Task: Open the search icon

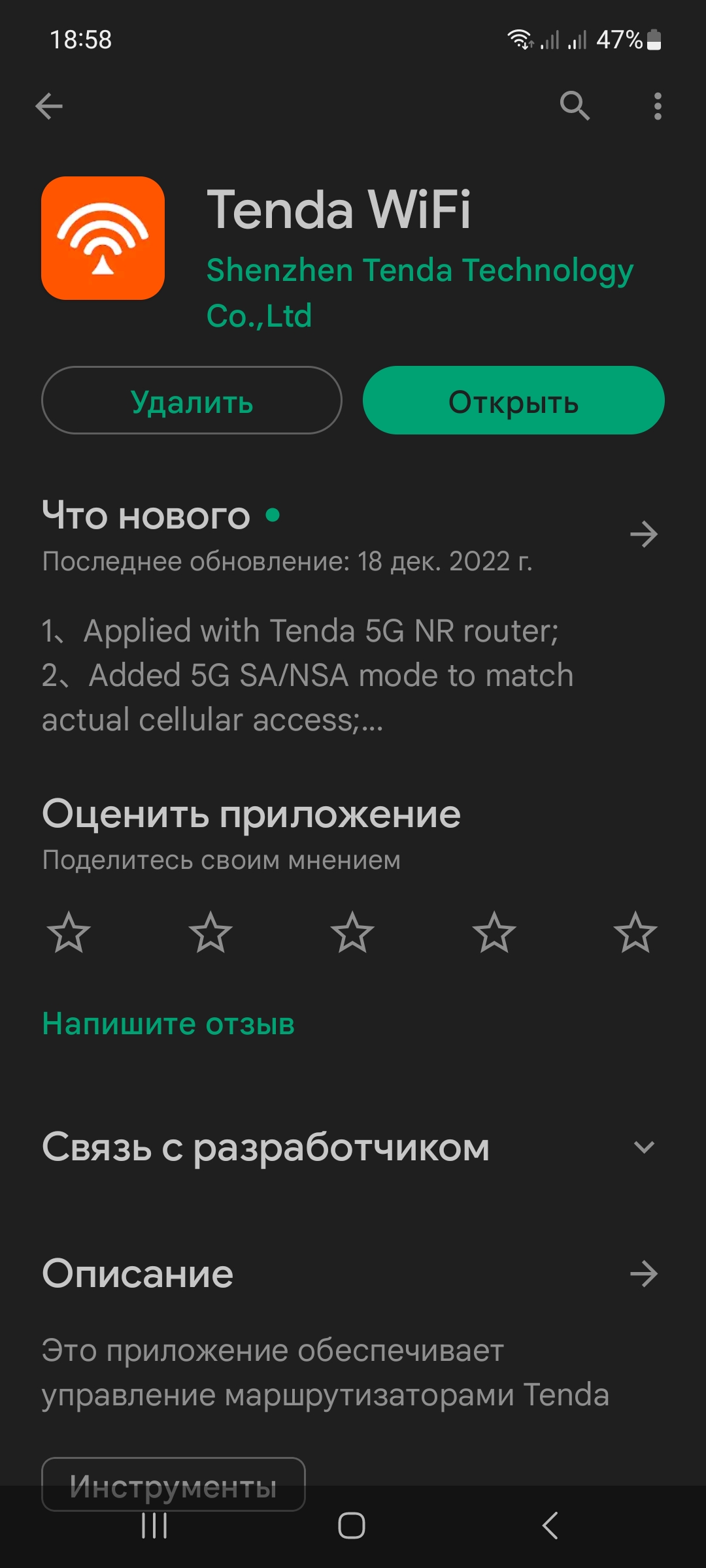Action: coord(575,106)
